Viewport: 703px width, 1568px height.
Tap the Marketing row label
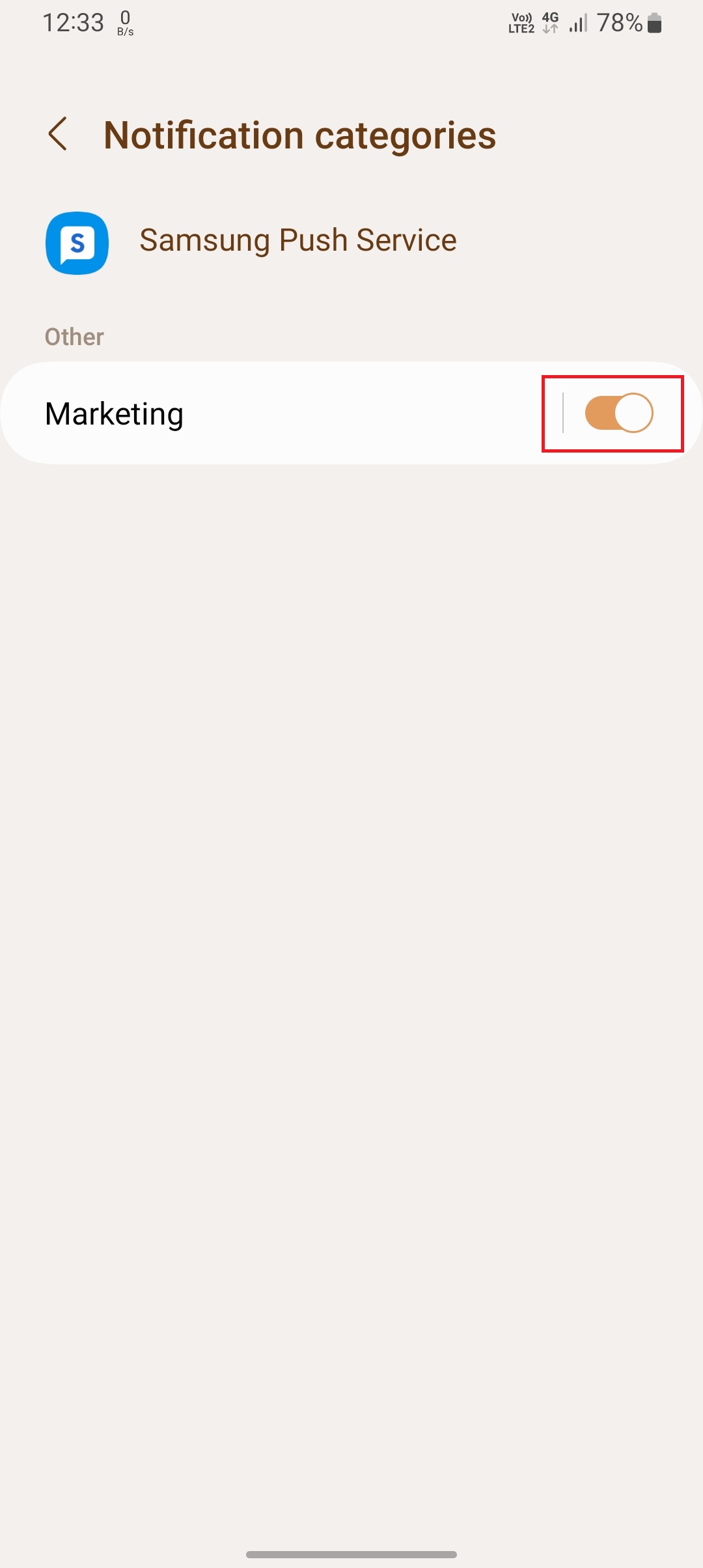click(x=113, y=413)
